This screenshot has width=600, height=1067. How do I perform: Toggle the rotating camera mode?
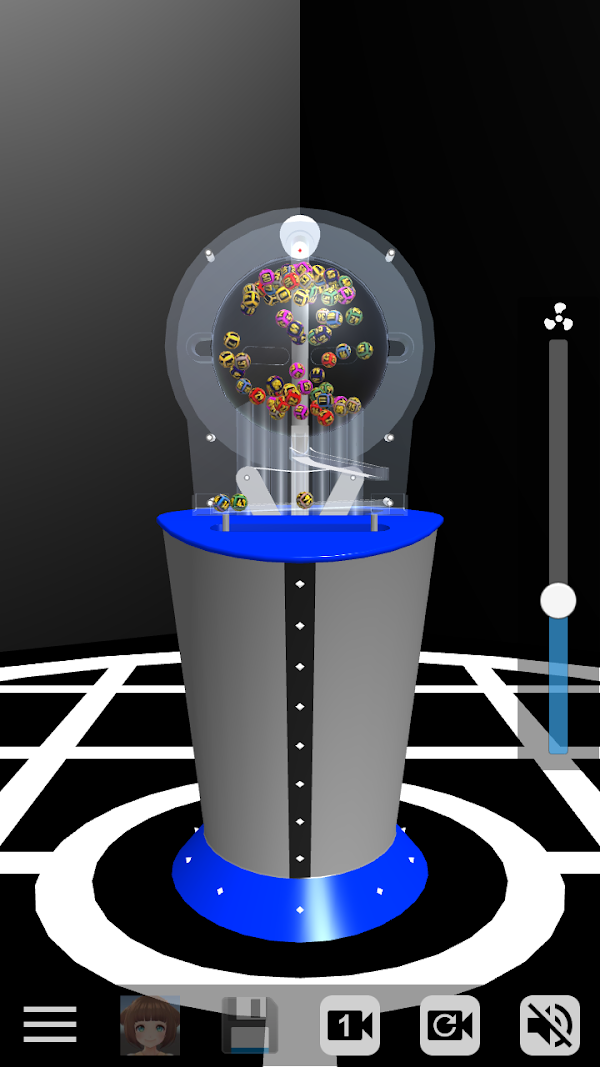[450, 1025]
